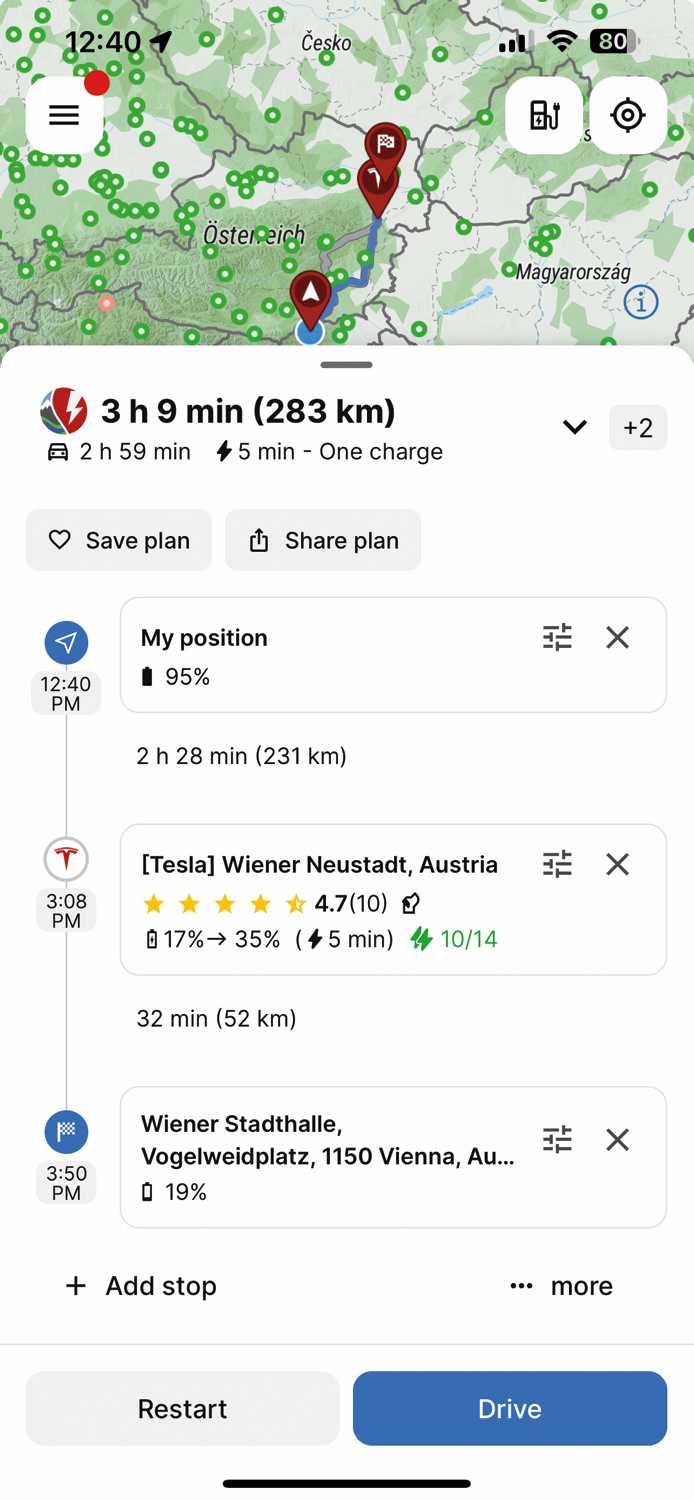Viewport: 694px width, 1500px height.
Task: Center map on current location
Action: coord(628,115)
